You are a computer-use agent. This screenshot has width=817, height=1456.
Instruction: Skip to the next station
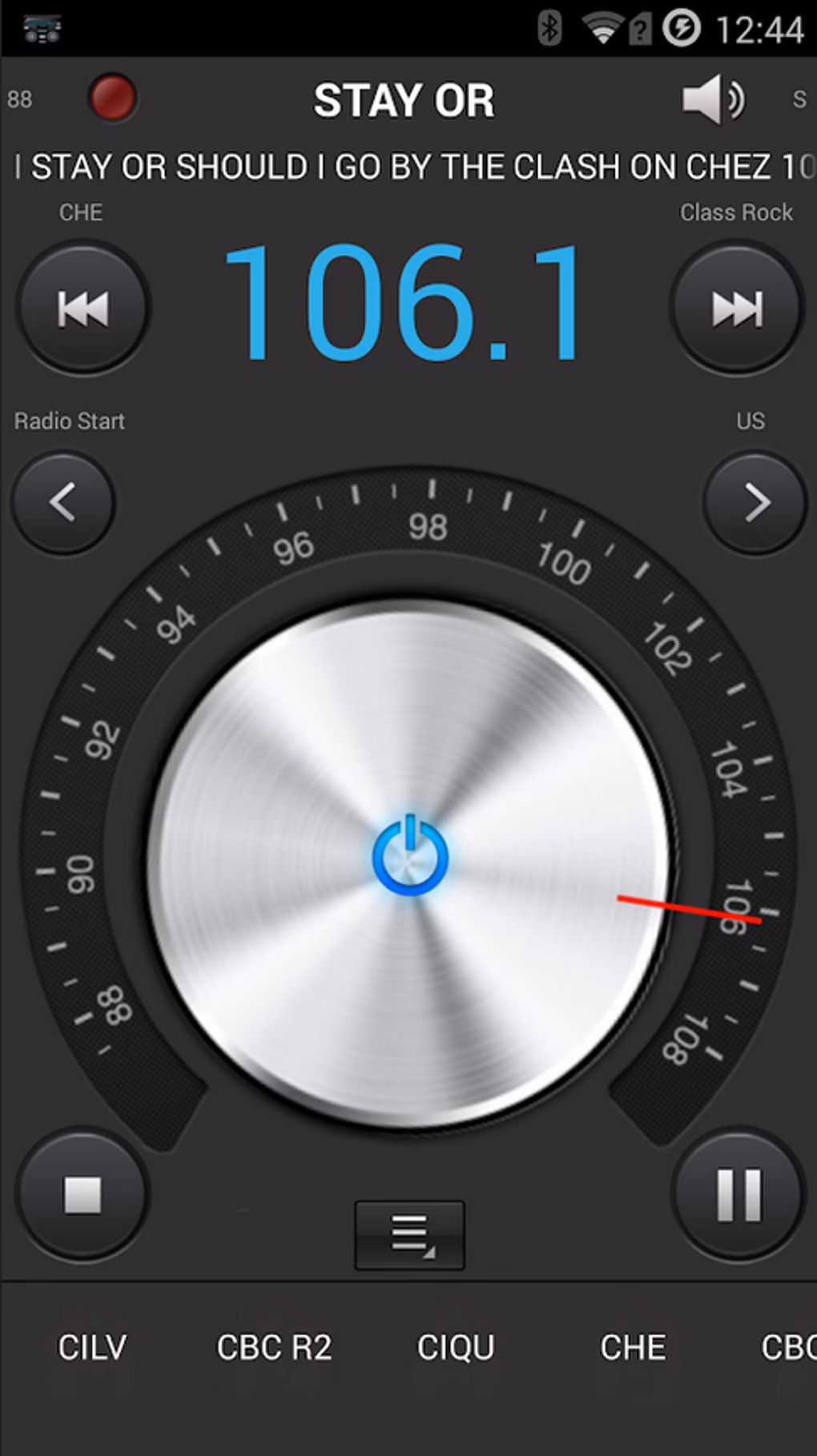click(x=734, y=308)
